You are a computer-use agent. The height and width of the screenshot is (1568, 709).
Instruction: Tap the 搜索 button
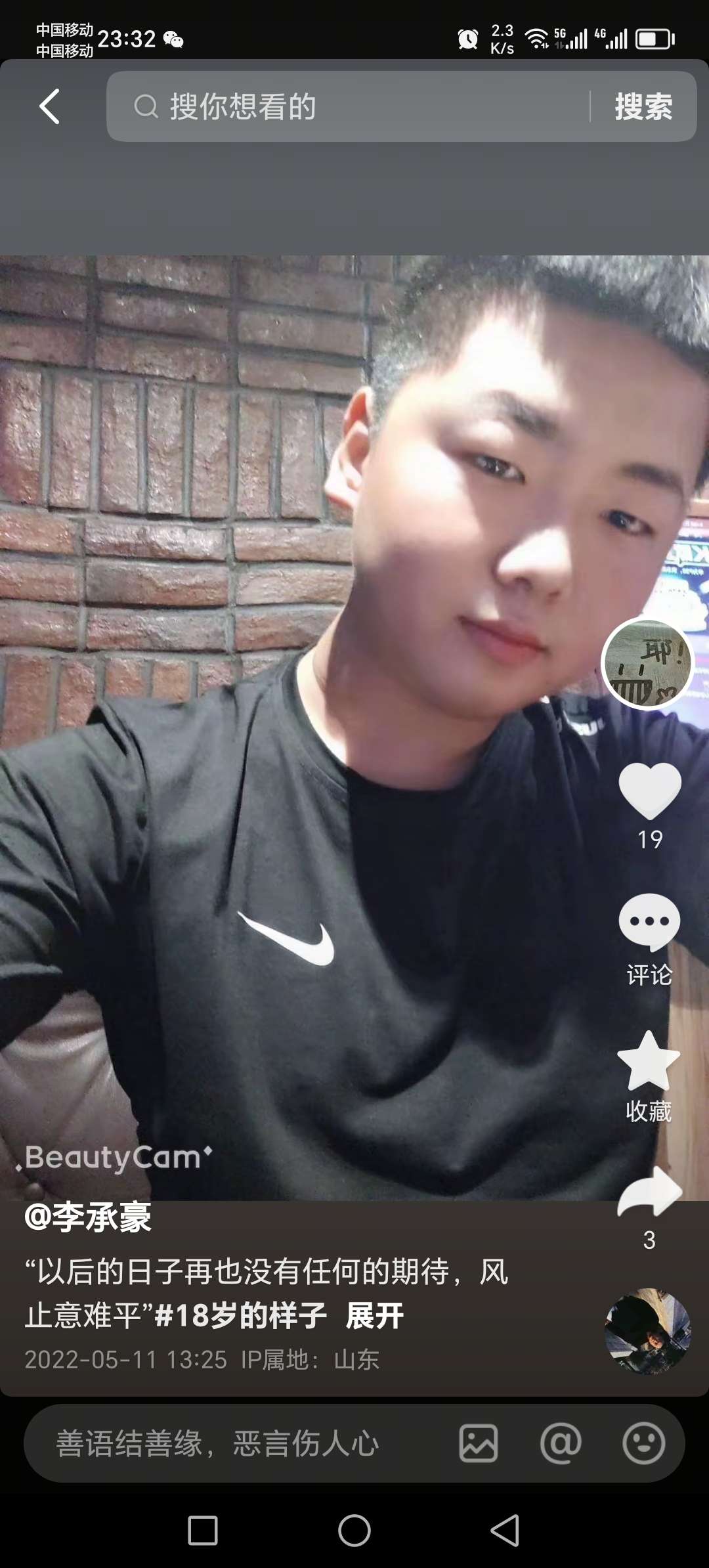click(x=643, y=106)
